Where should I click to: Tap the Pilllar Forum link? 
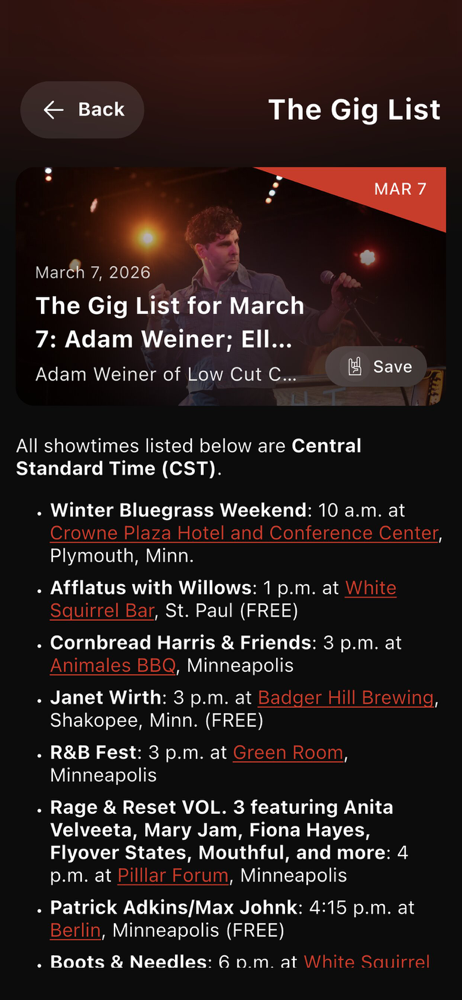pyautogui.click(x=173, y=876)
